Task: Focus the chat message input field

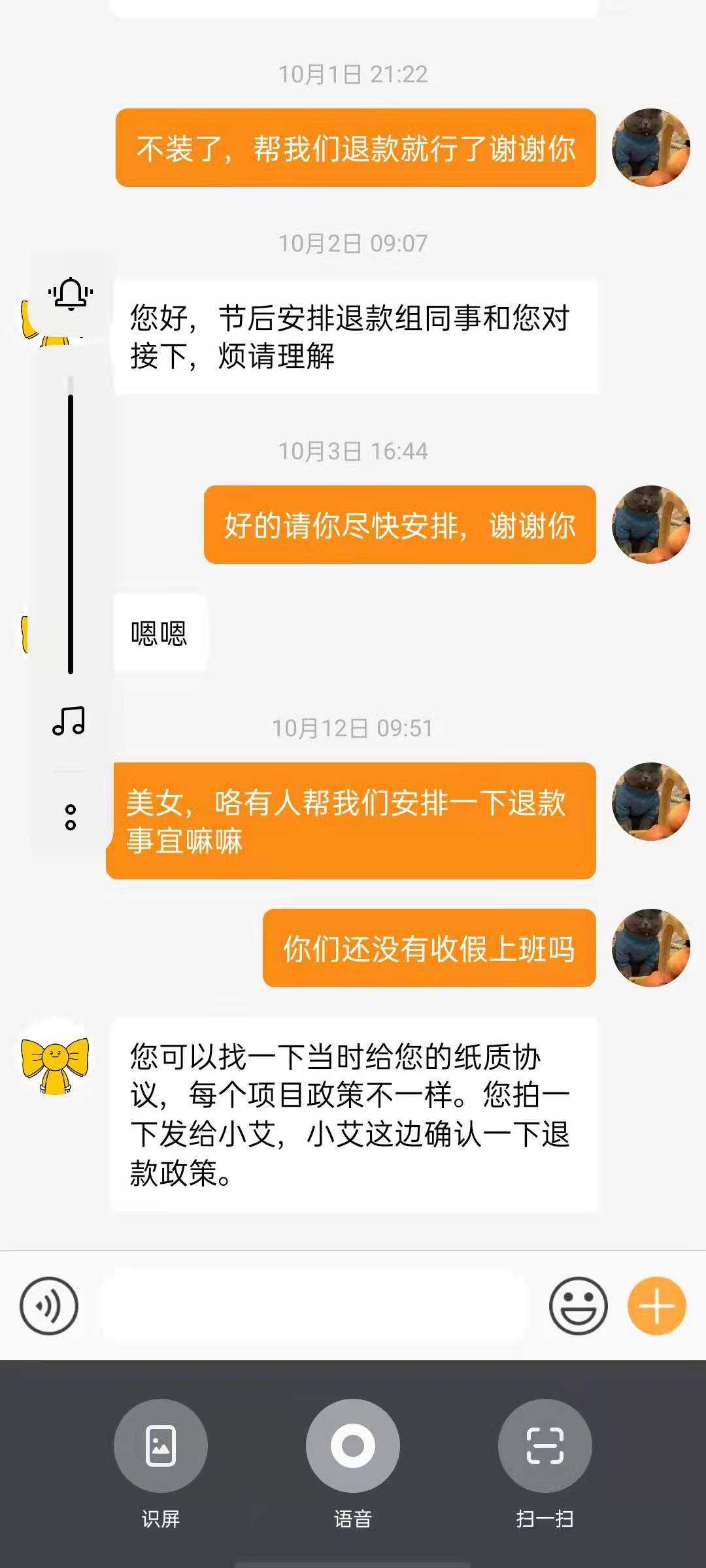Action: [312, 1306]
